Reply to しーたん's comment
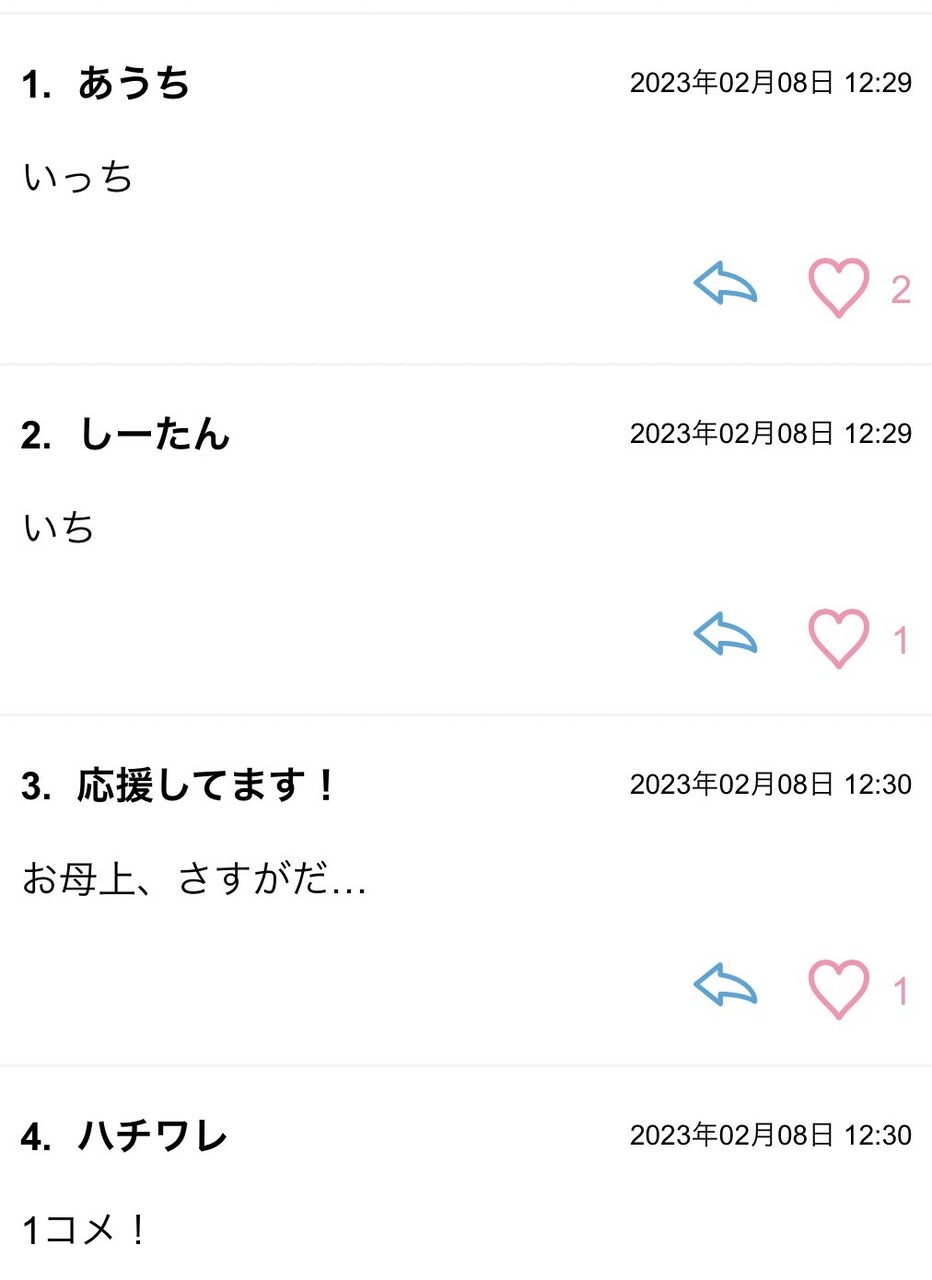The height and width of the screenshot is (1280, 932). click(x=725, y=634)
